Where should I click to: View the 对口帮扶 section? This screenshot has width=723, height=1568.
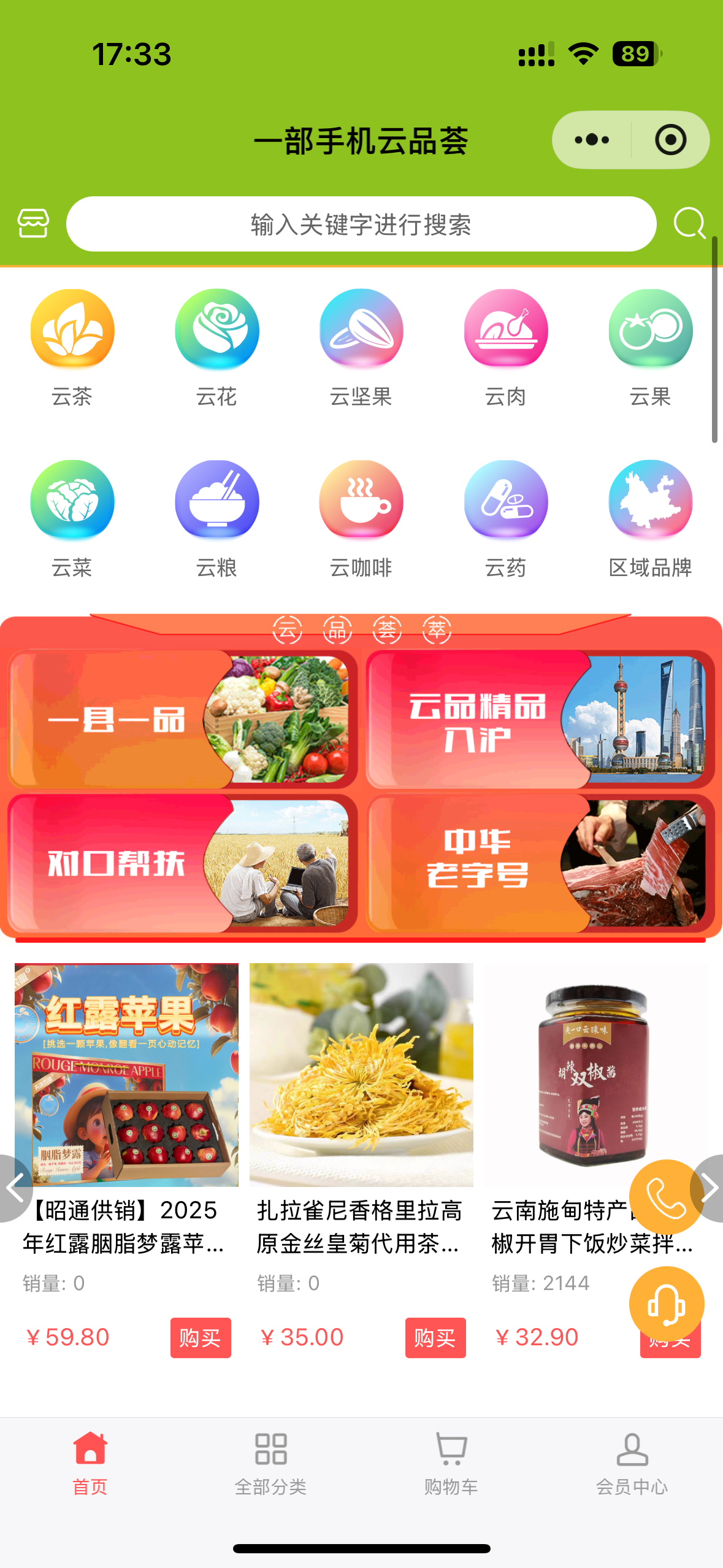tap(182, 863)
